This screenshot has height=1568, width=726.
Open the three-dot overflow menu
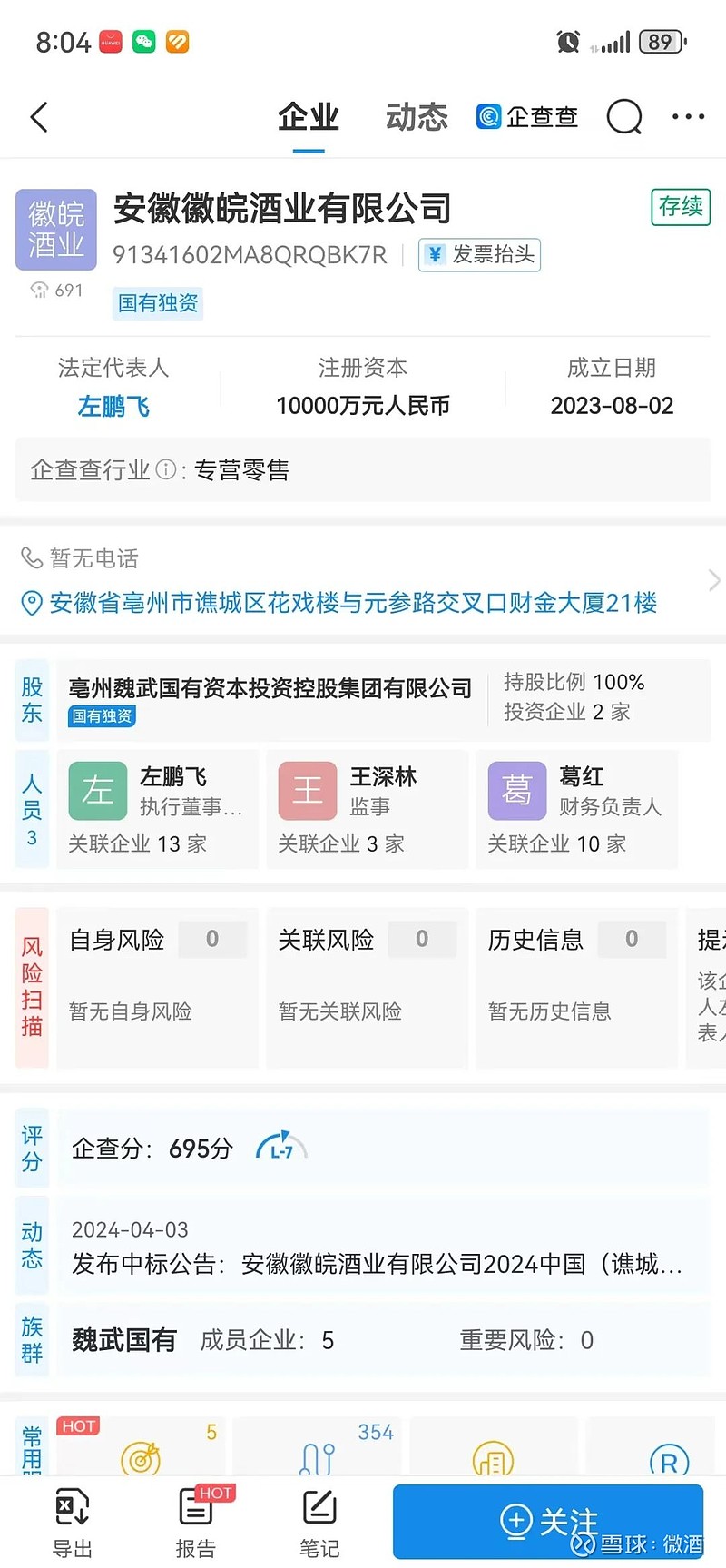click(688, 117)
